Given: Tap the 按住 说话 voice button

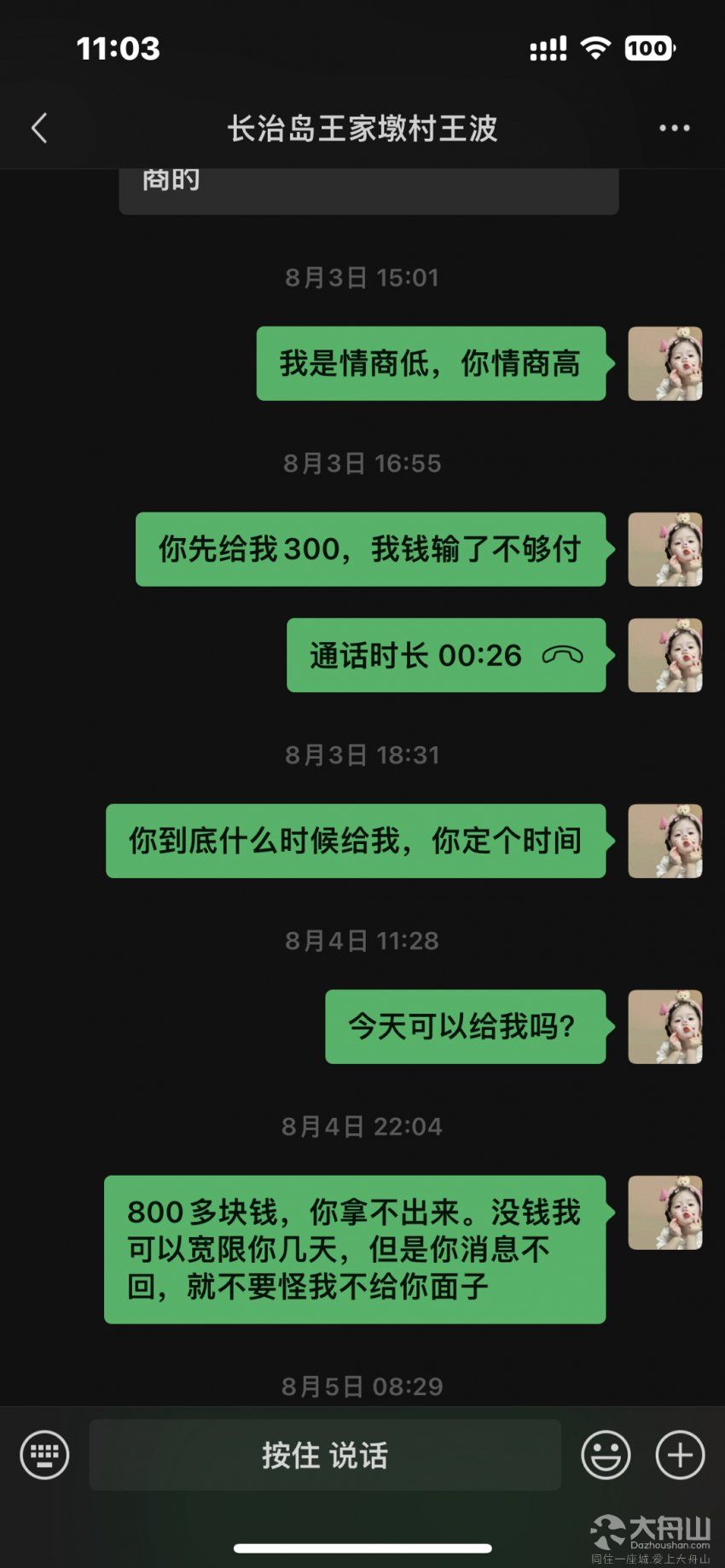Looking at the screenshot, I should pos(325,1455).
